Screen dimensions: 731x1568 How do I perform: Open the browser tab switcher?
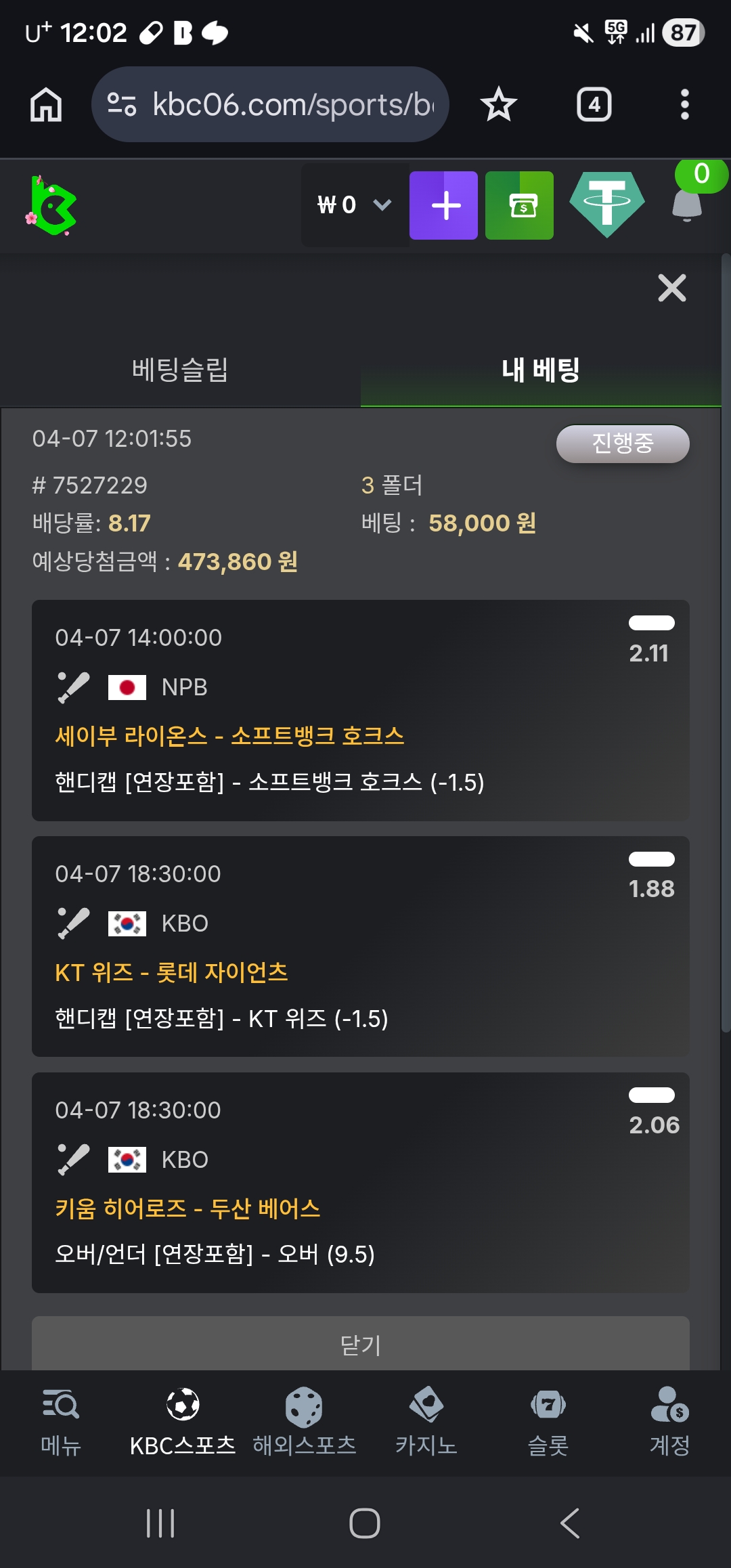pos(594,105)
